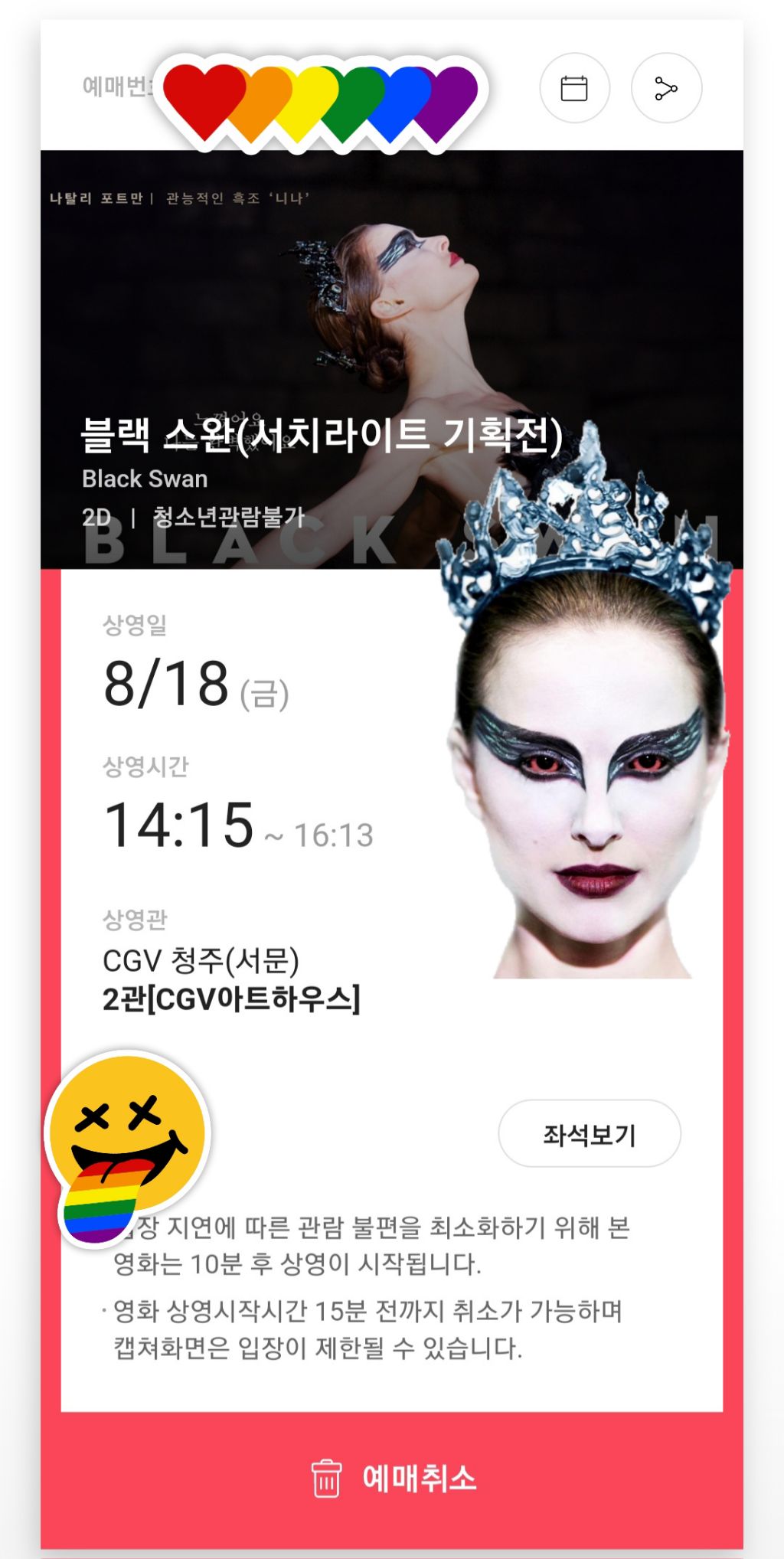Click the crown graphic on the Black Swan face
This screenshot has height=1559, width=784.
[582, 528]
